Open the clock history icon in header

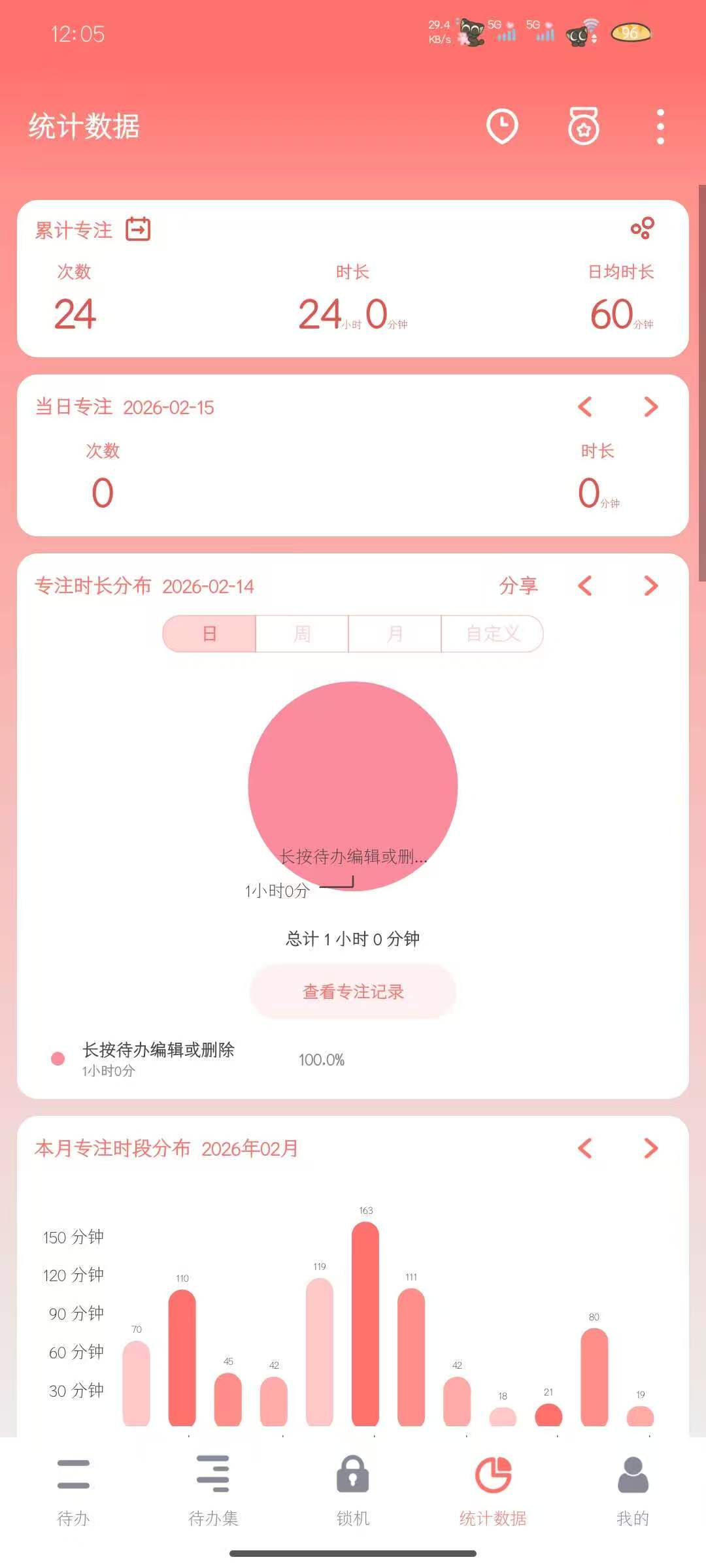tap(502, 126)
